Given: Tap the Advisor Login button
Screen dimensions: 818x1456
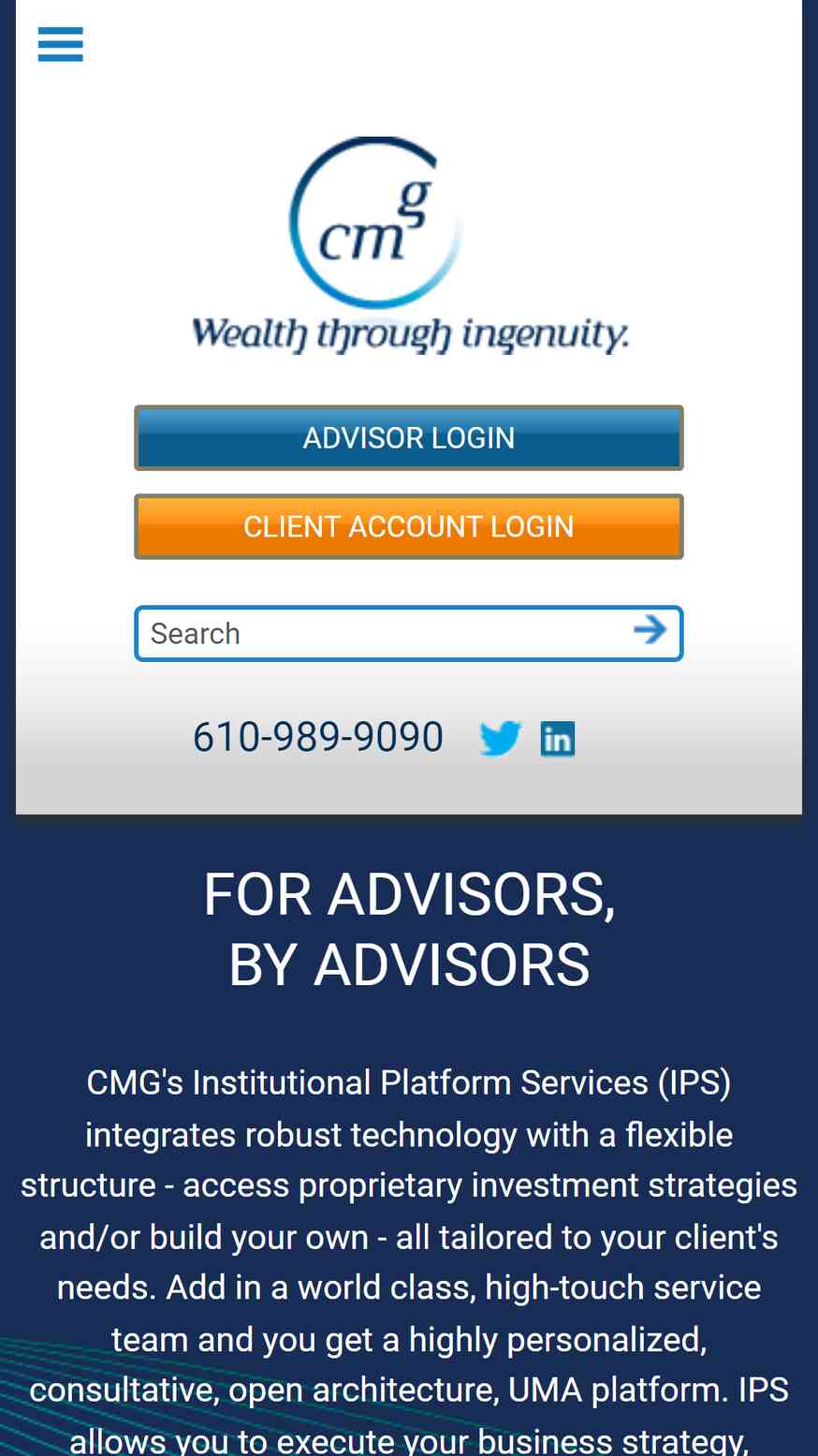Looking at the screenshot, I should click(409, 437).
